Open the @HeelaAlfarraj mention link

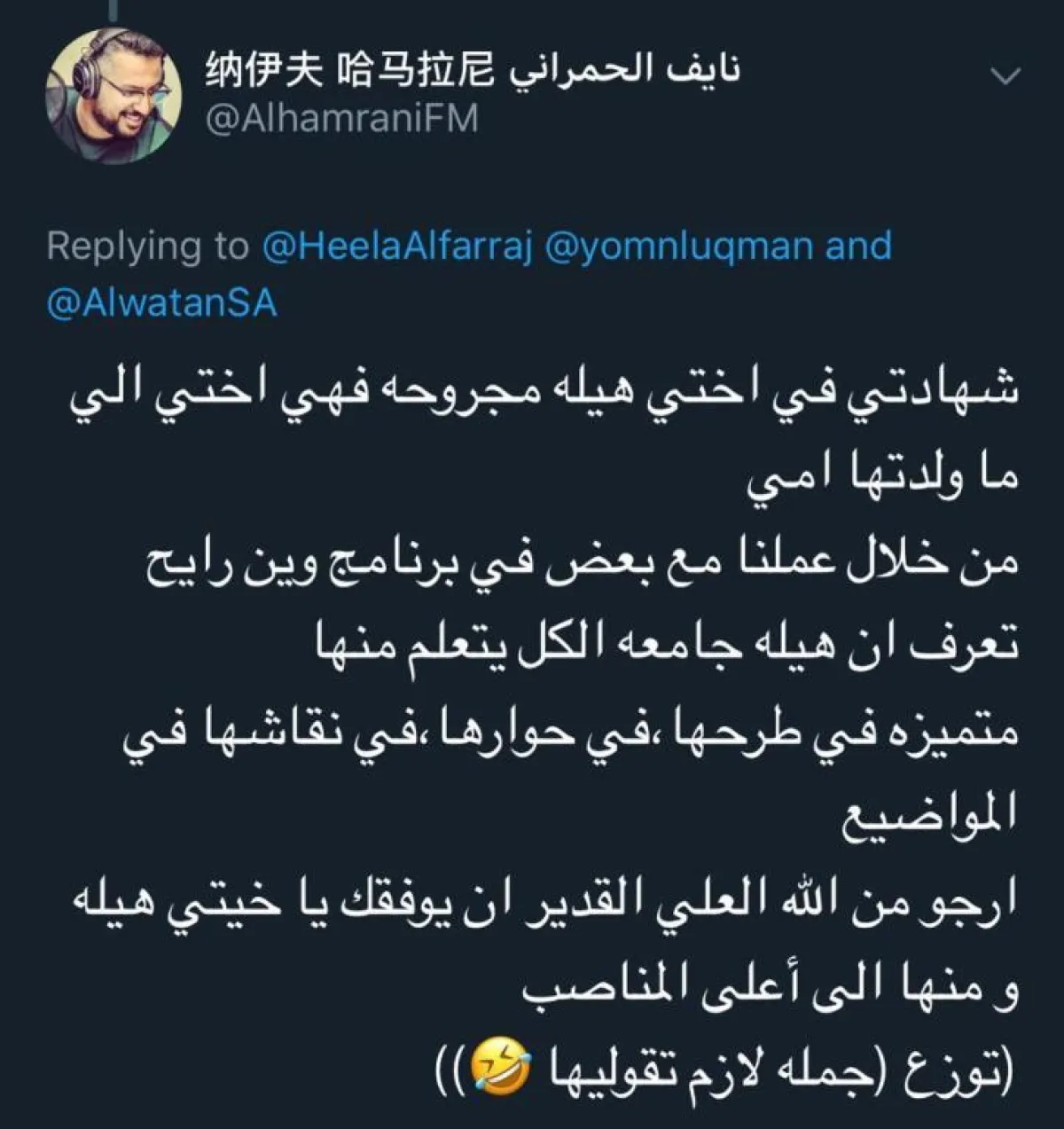396,246
